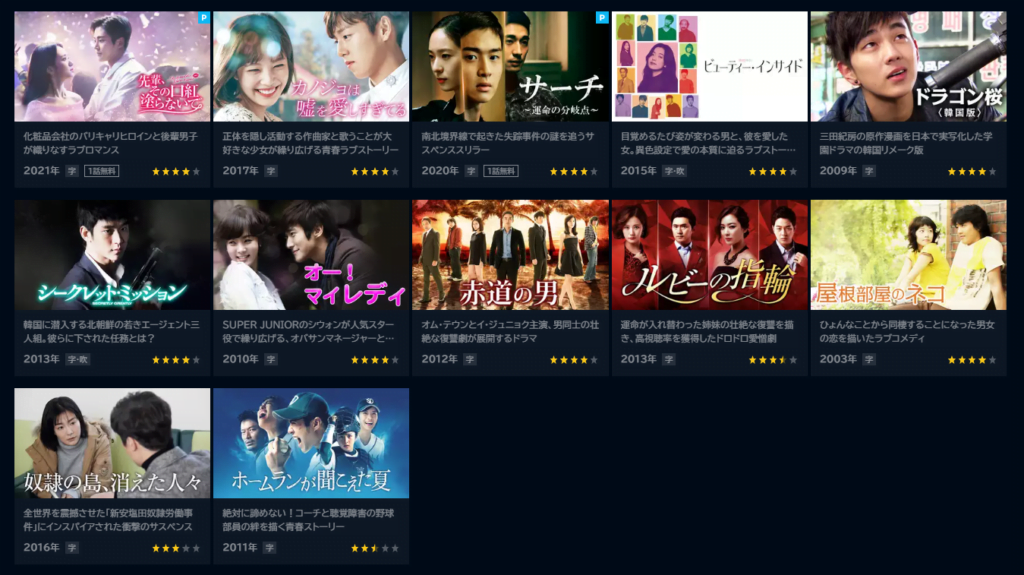Screen dimensions: 1024x575
Task: View ホームランが聞こえた夏 details
Action: pyautogui.click(x=311, y=443)
